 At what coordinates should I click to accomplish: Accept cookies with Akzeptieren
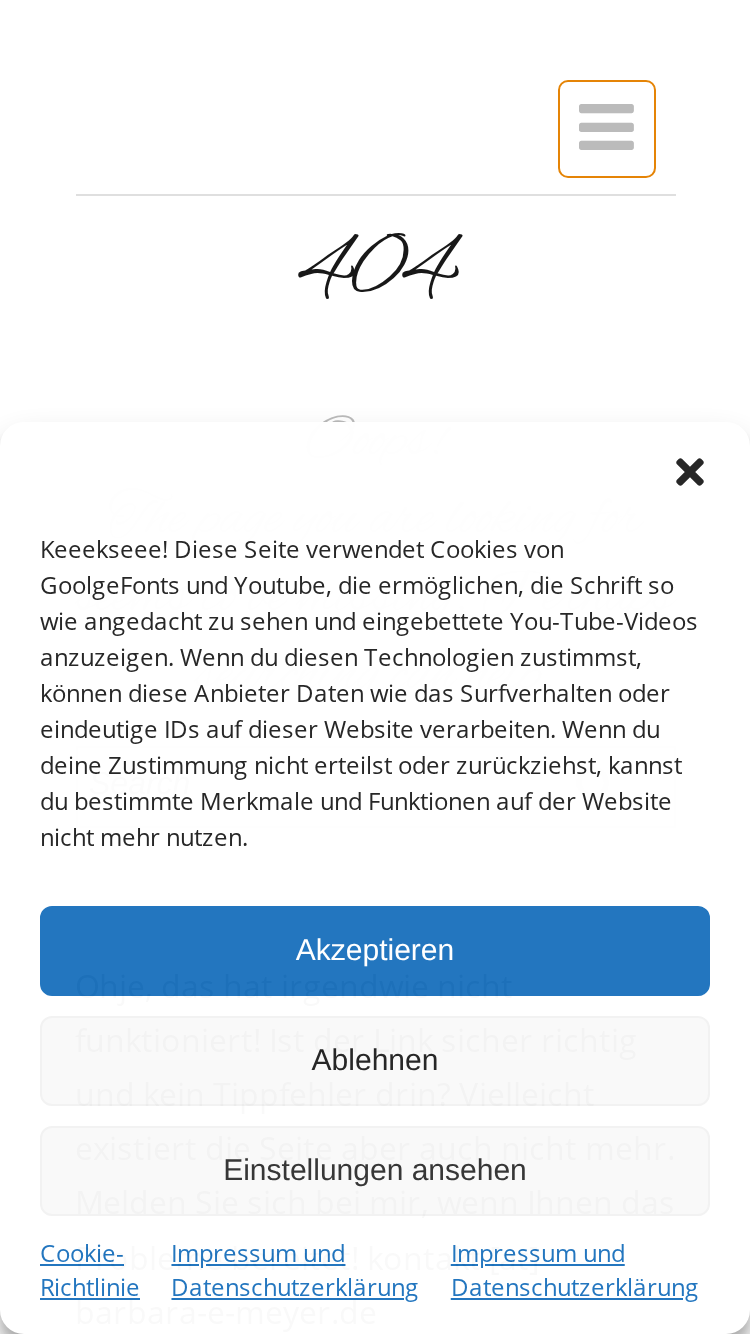[x=375, y=951]
